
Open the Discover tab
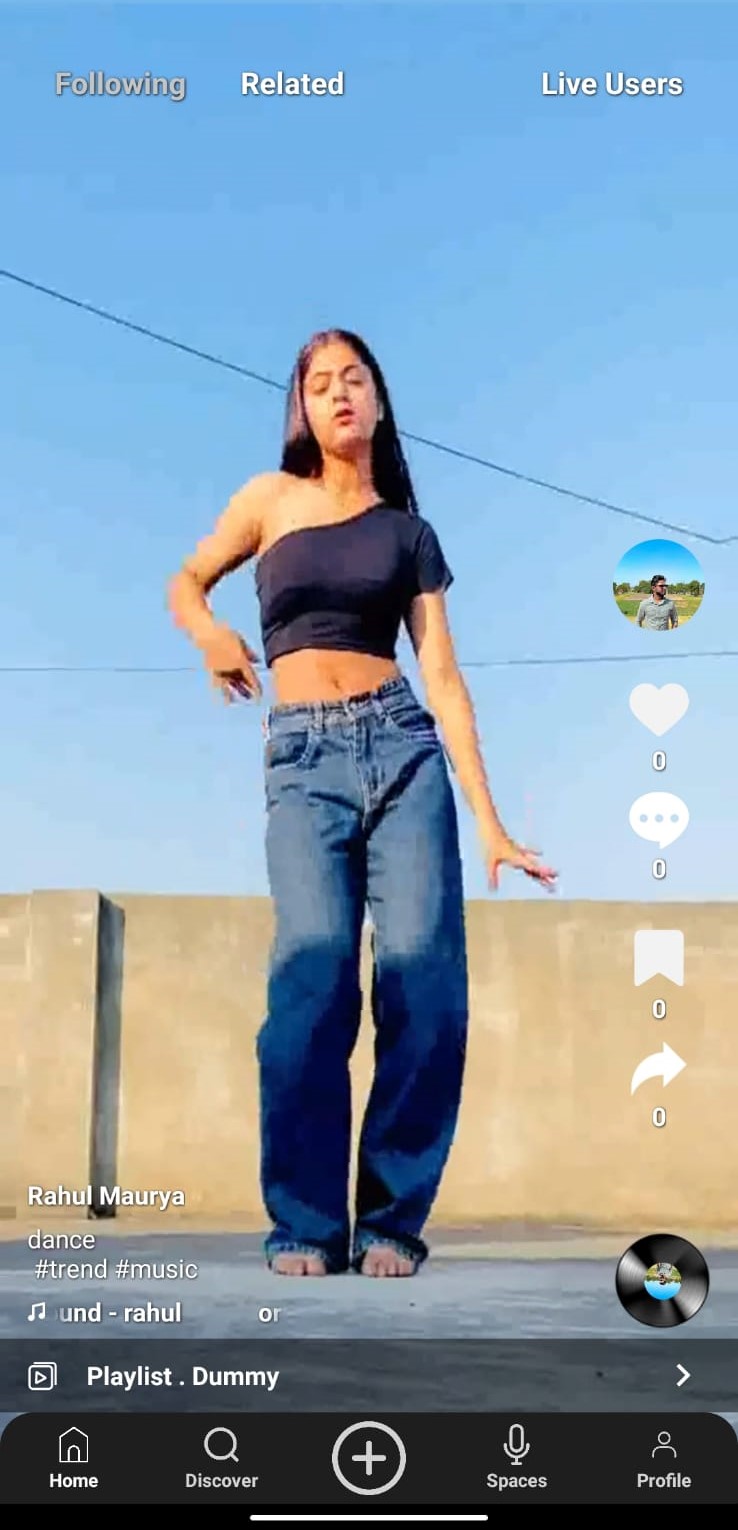click(221, 1458)
